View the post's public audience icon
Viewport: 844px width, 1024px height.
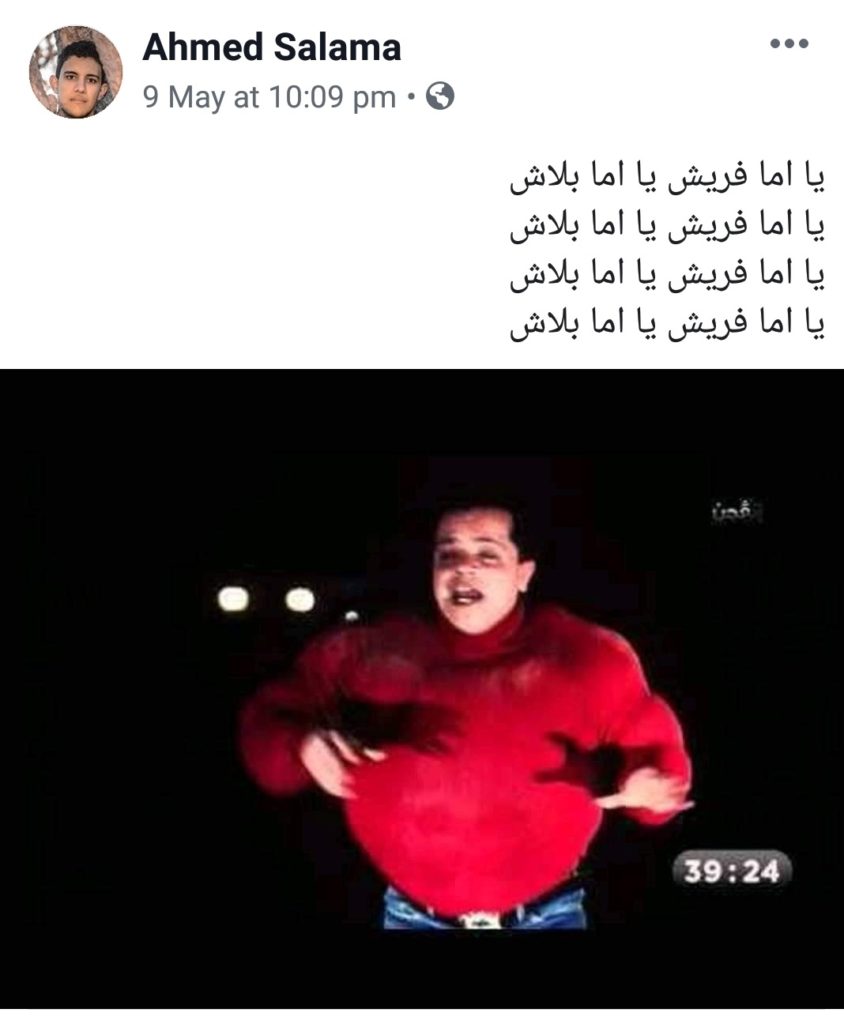pos(440,96)
